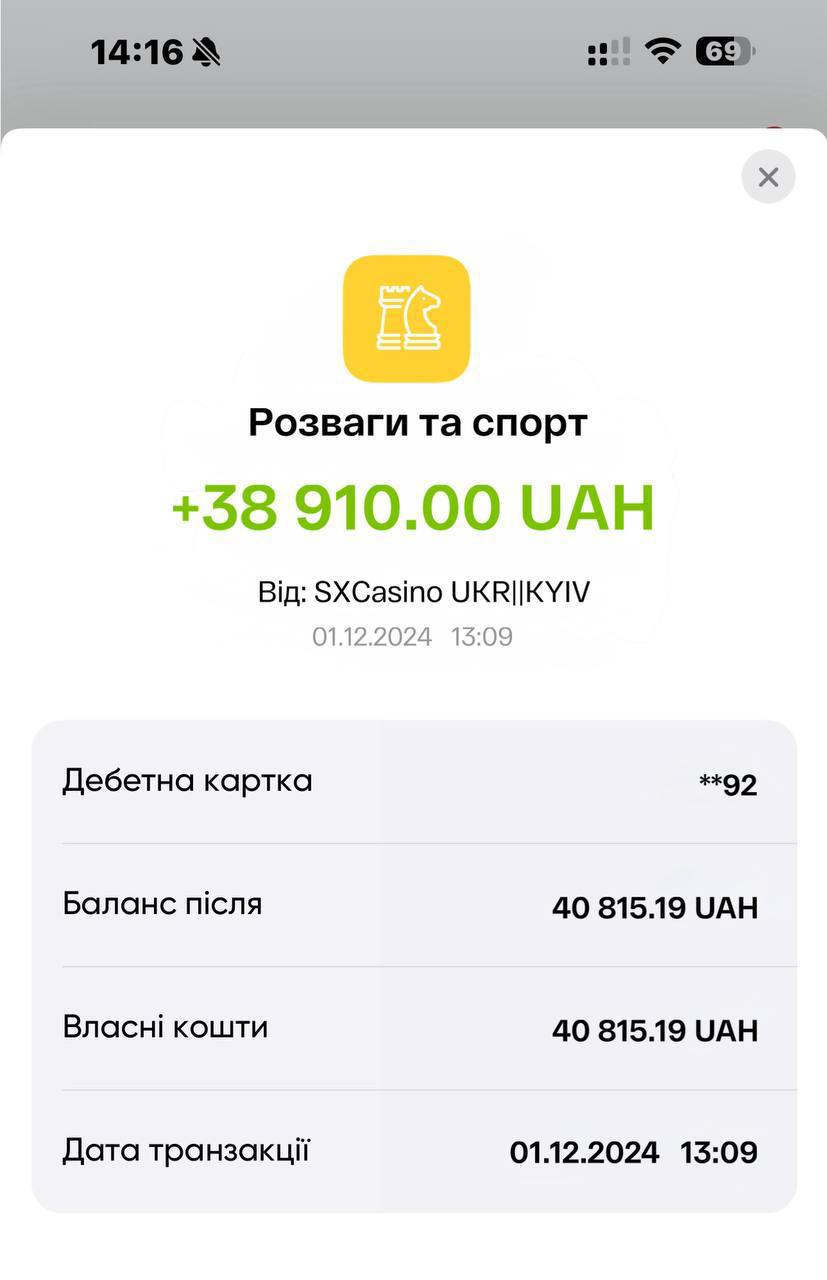The width and height of the screenshot is (827, 1280).
Task: Close the transaction details sheet
Action: [767, 177]
